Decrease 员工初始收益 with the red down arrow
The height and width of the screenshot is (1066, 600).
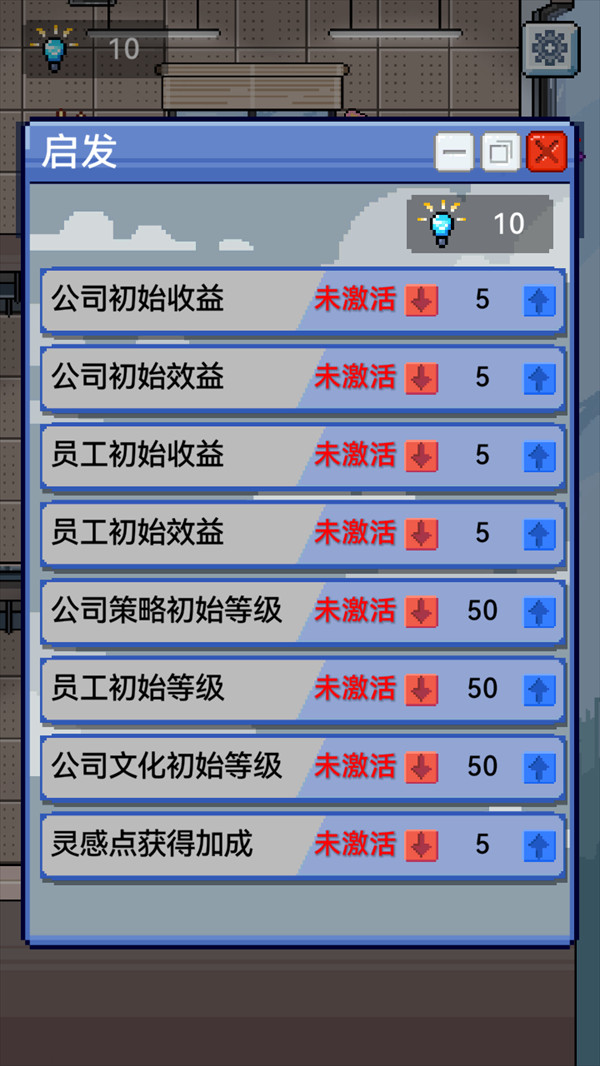[422, 456]
